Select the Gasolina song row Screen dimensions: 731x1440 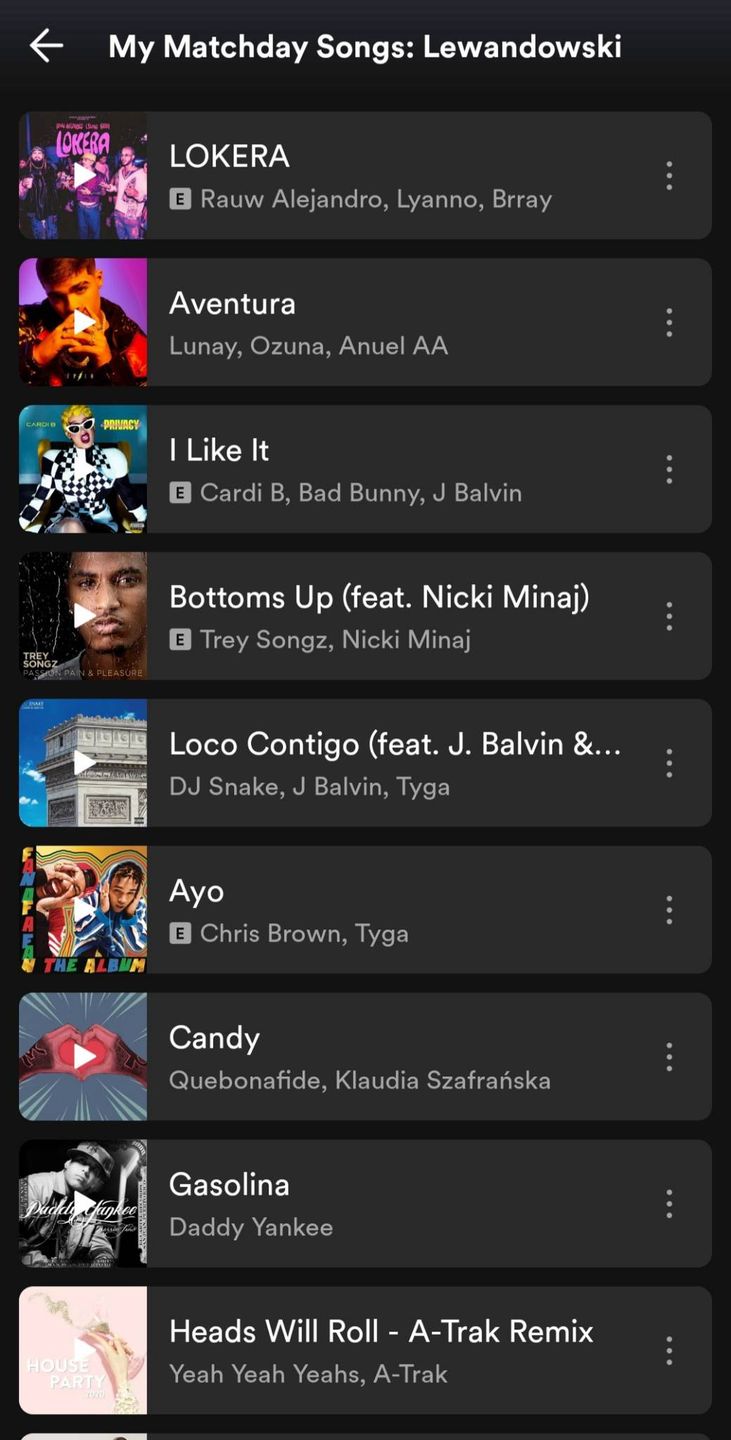click(x=400, y=1204)
